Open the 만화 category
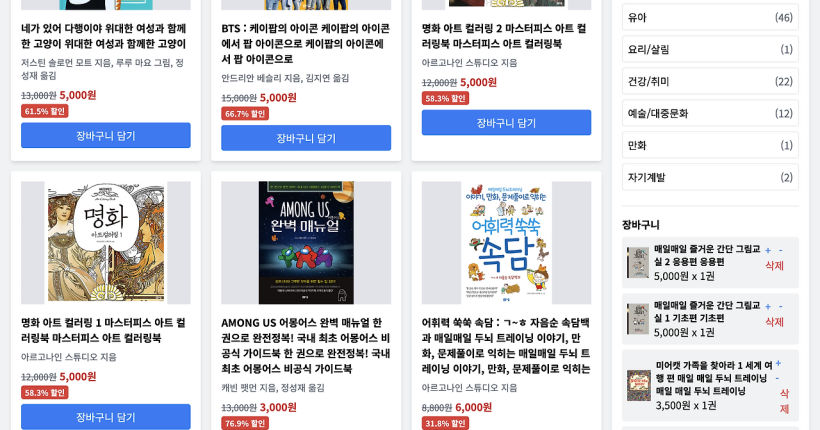 click(710, 145)
